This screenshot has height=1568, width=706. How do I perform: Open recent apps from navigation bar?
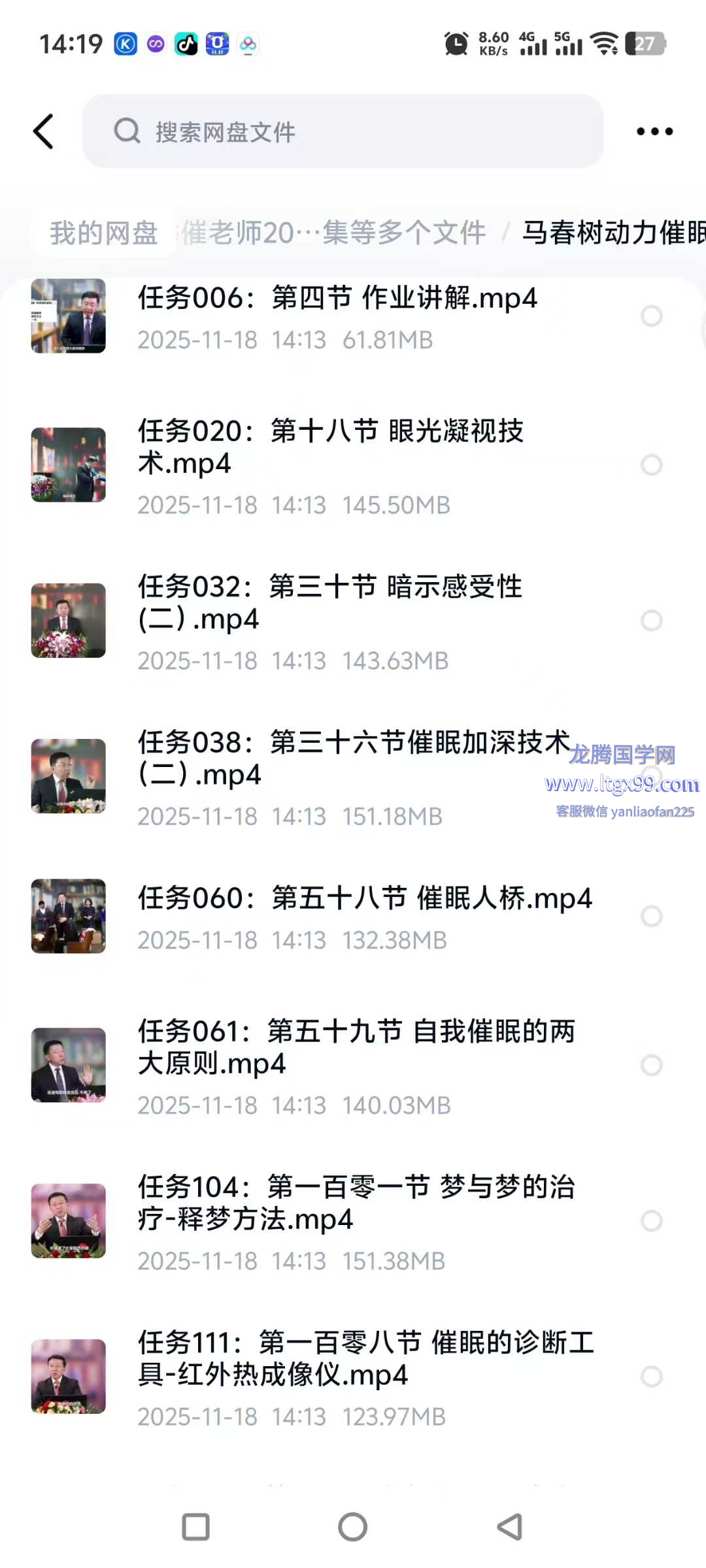[195, 1527]
